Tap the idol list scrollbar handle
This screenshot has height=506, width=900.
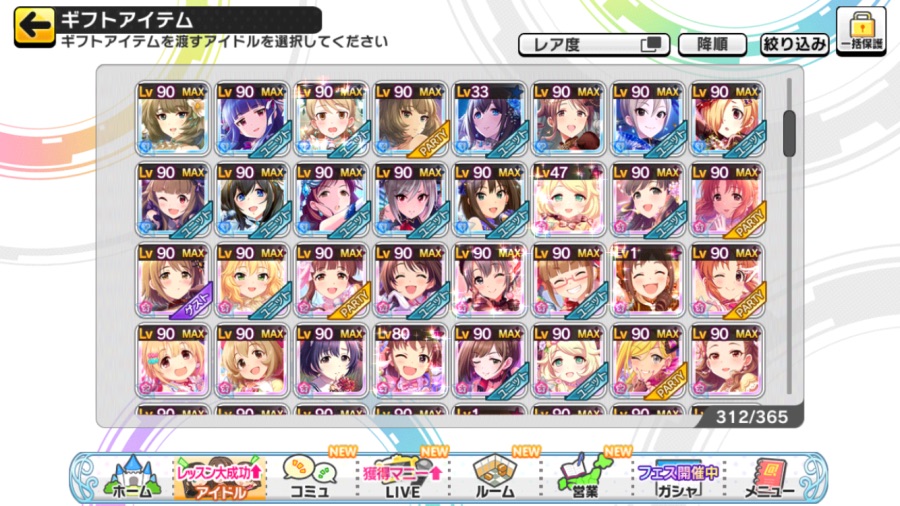pyautogui.click(x=789, y=127)
